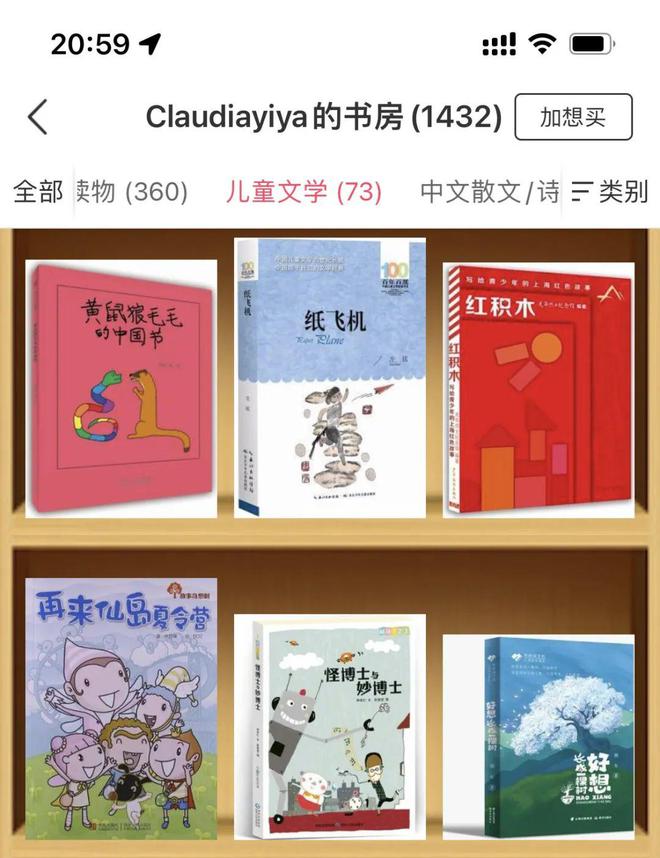Go back using the arrow
The image size is (660, 858).
38,117
